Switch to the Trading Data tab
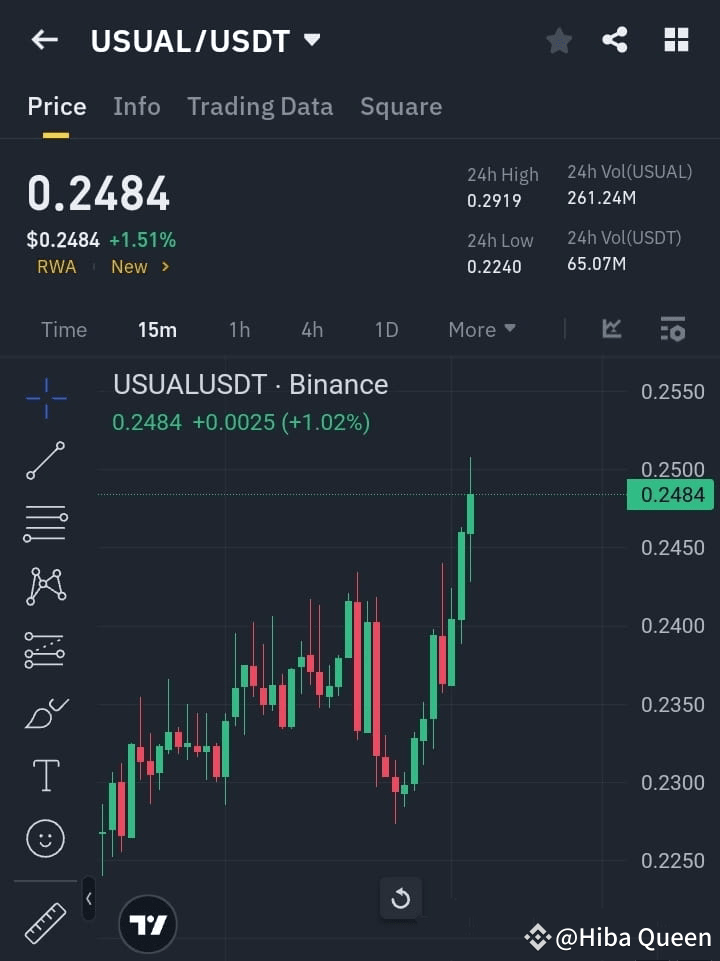This screenshot has width=720, height=961. [260, 107]
